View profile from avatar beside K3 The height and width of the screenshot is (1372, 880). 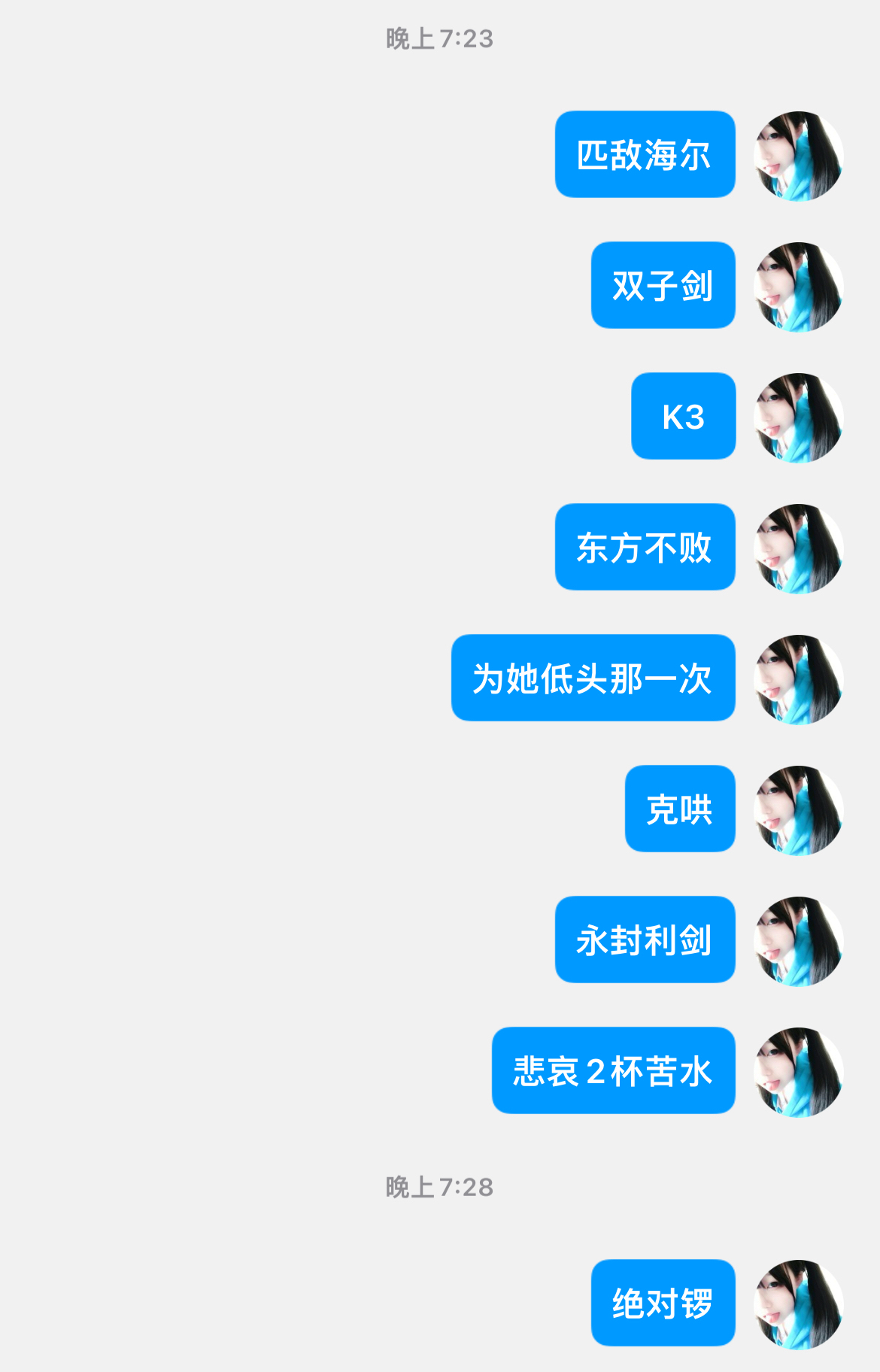pos(798,417)
